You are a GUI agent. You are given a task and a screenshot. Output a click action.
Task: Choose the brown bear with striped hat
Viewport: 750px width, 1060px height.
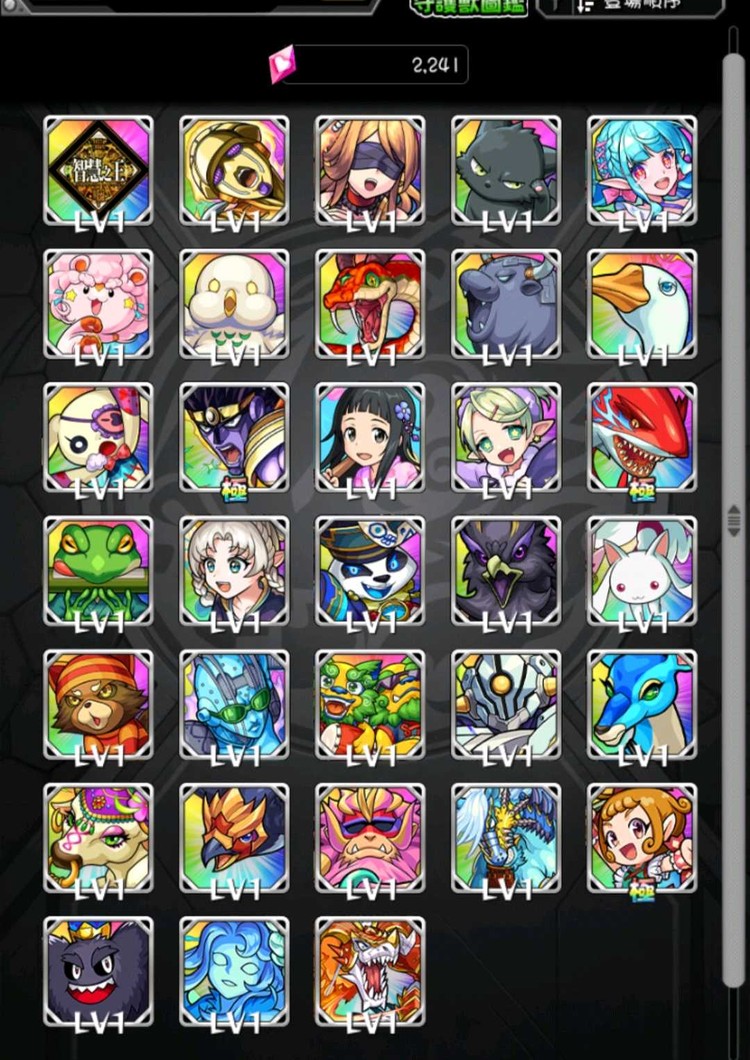pyautogui.click(x=98, y=704)
